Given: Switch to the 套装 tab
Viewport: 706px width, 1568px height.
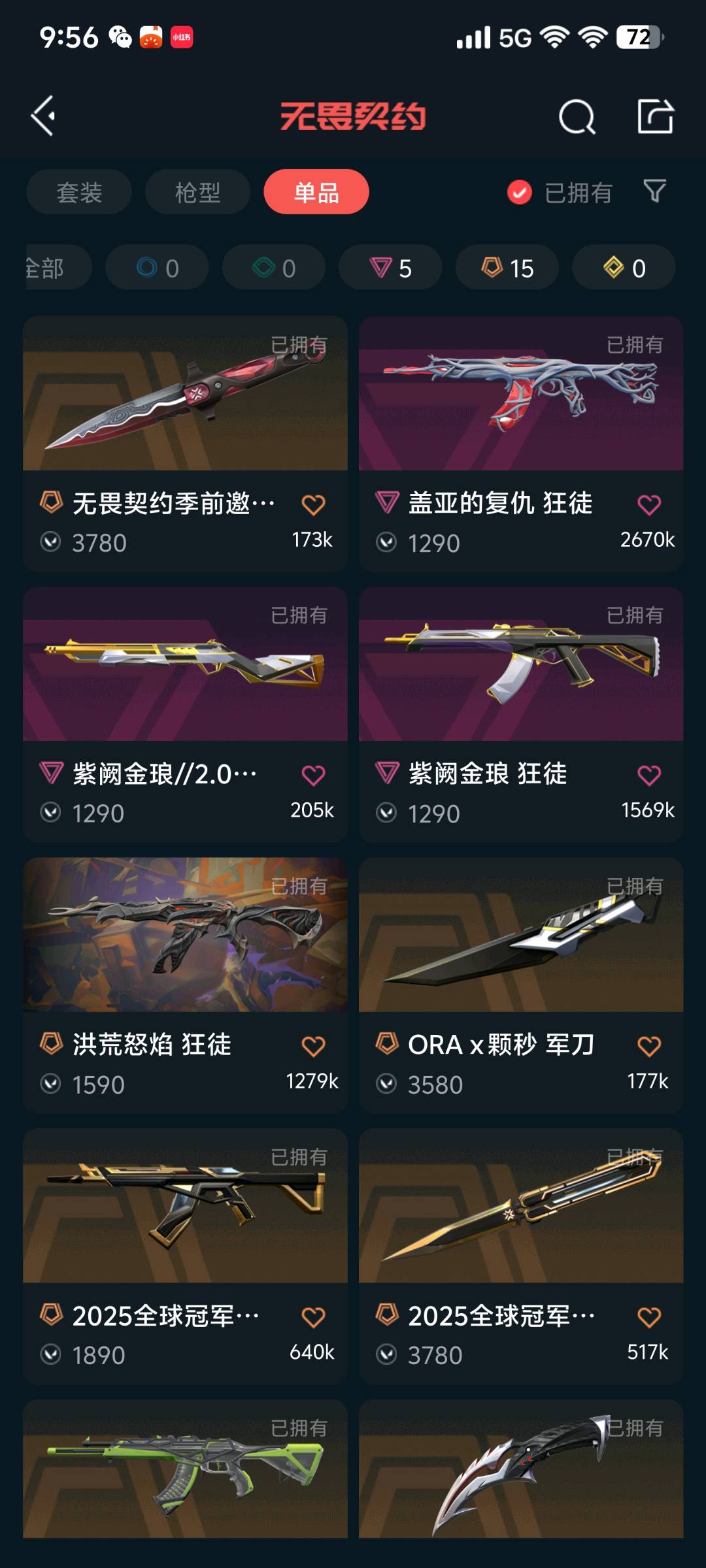Looking at the screenshot, I should click(x=79, y=192).
